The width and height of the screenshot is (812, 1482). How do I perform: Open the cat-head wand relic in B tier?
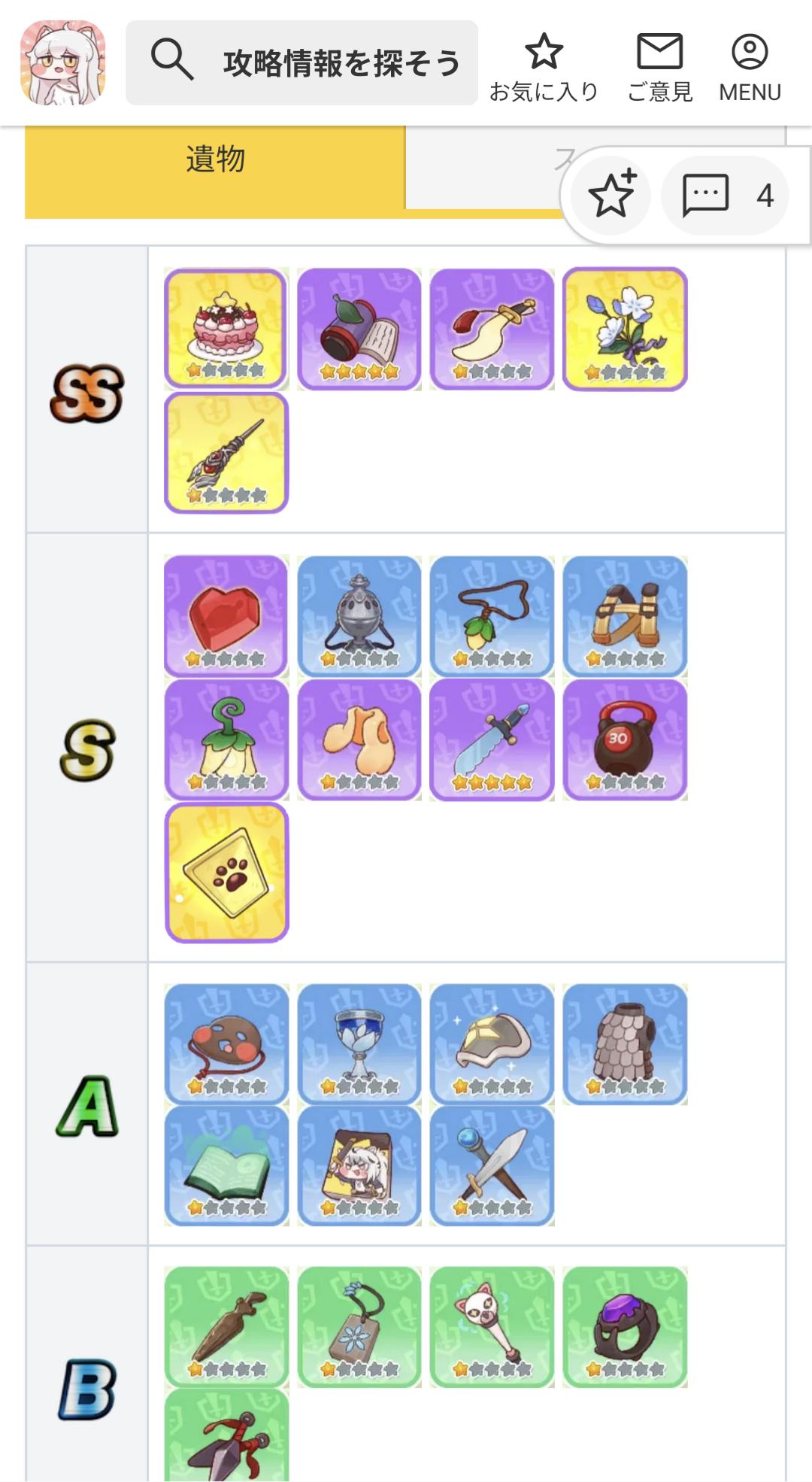(x=492, y=1326)
